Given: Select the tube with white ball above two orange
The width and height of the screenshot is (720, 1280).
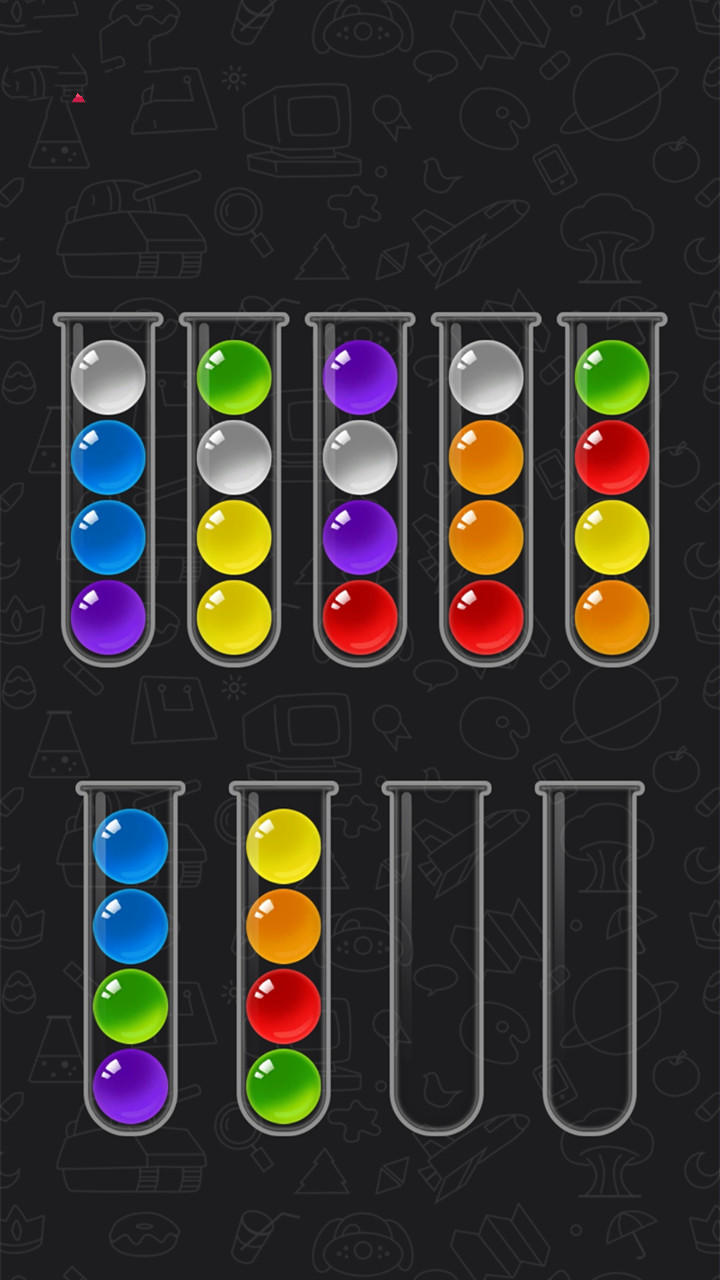Looking at the screenshot, I should 486,490.
